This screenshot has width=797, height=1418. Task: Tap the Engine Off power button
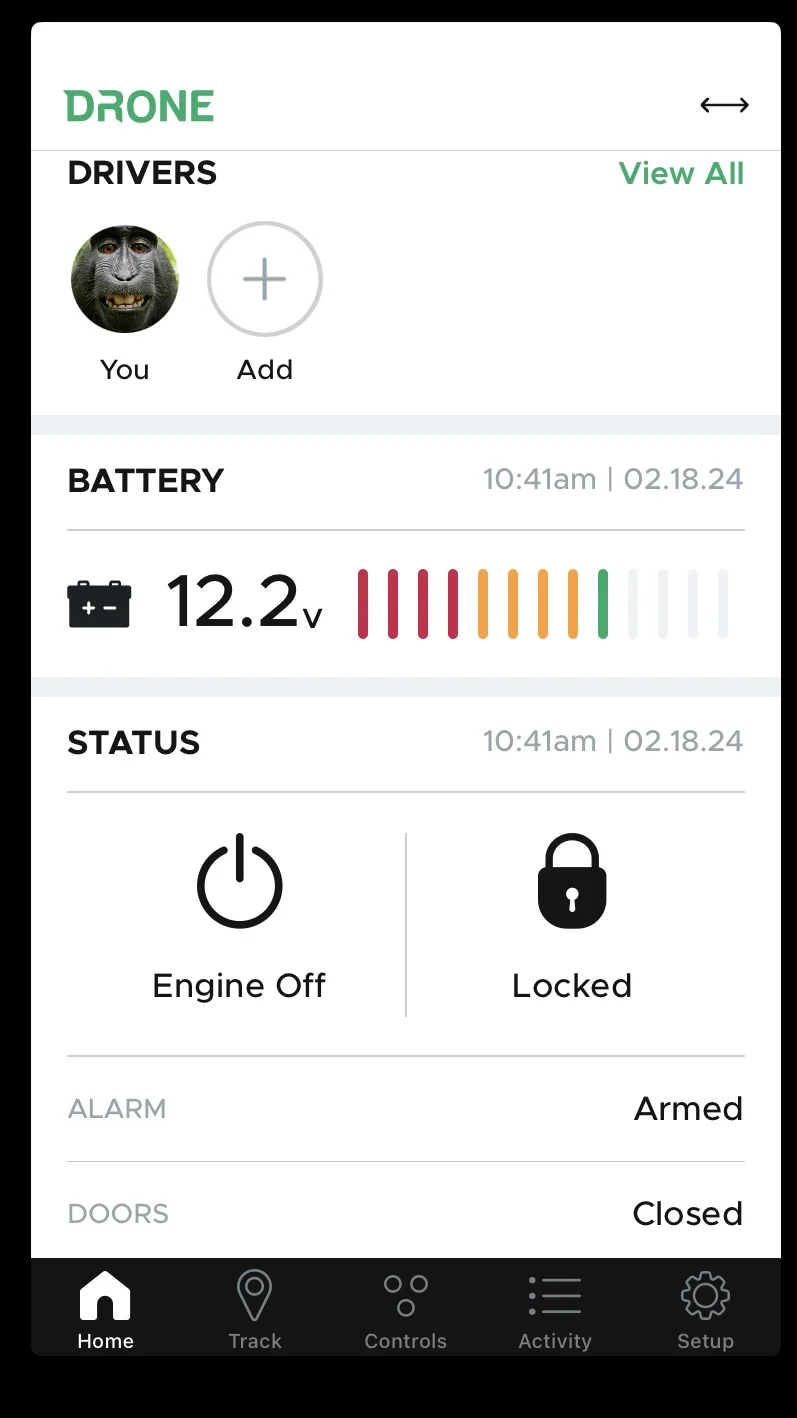point(239,882)
